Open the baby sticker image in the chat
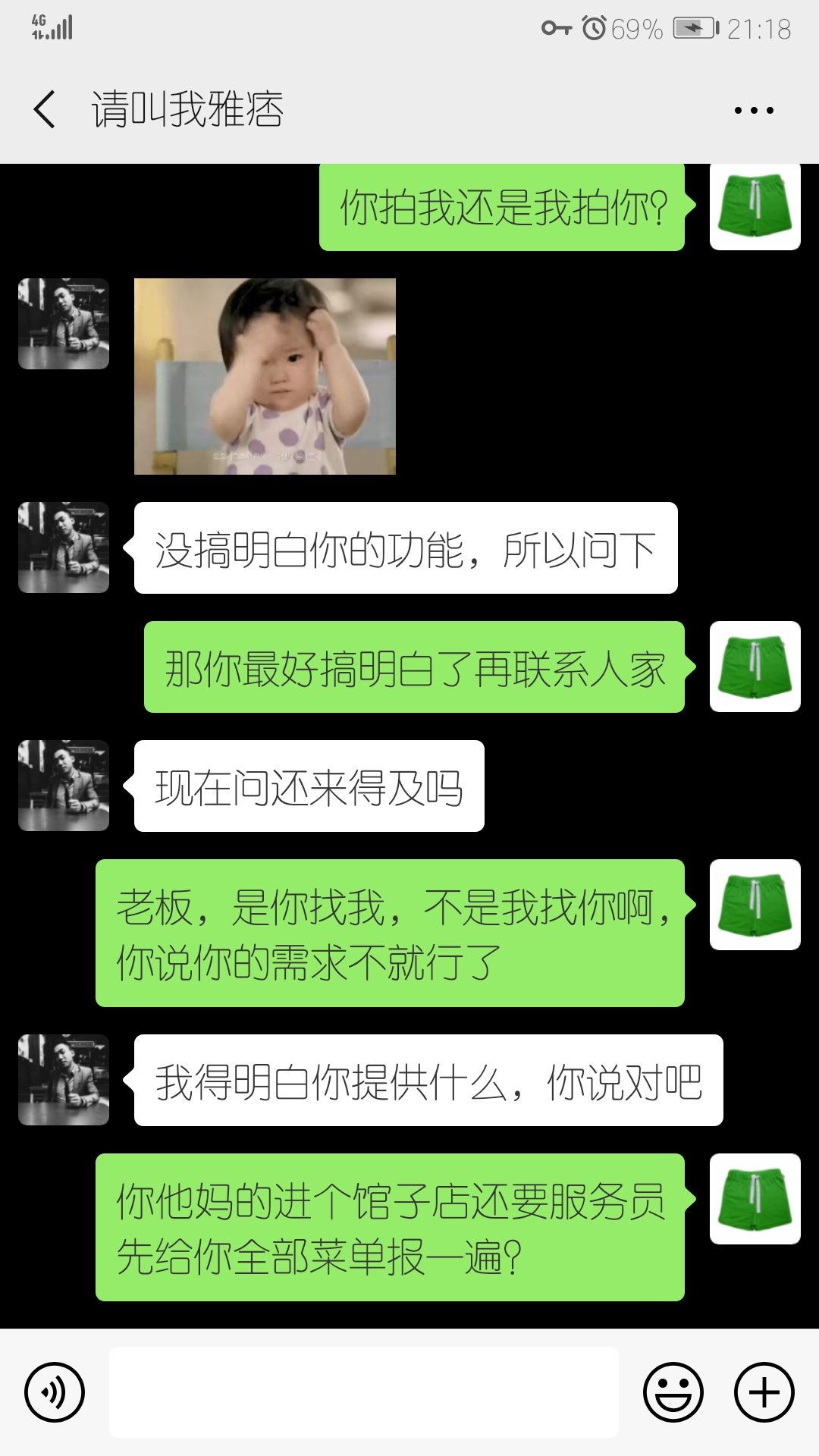The image size is (819, 1456). [x=265, y=376]
